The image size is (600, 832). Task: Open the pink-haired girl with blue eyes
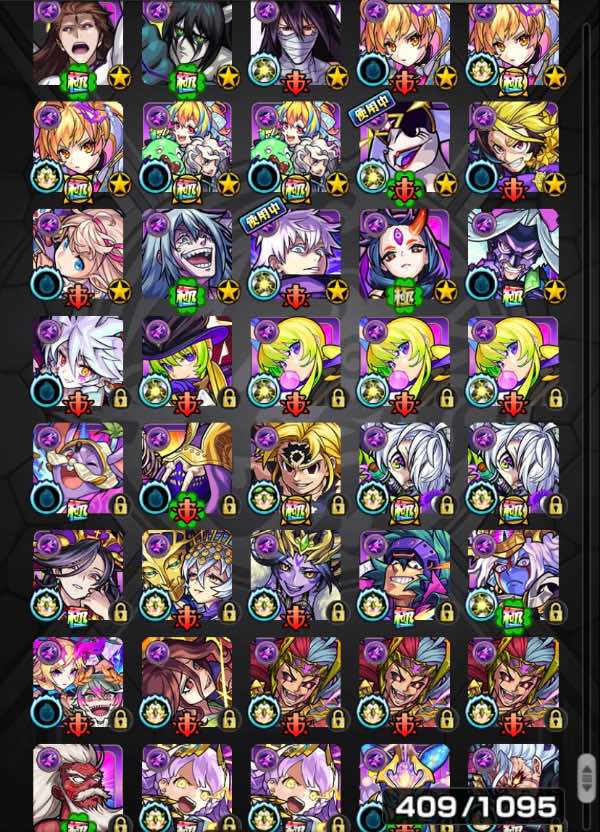(78, 256)
